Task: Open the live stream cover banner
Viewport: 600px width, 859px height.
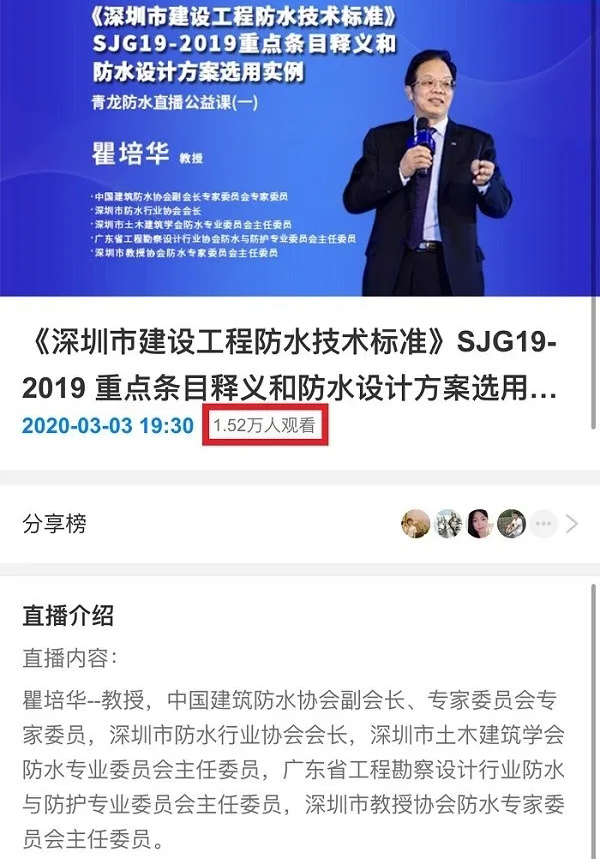Action: pos(300,148)
